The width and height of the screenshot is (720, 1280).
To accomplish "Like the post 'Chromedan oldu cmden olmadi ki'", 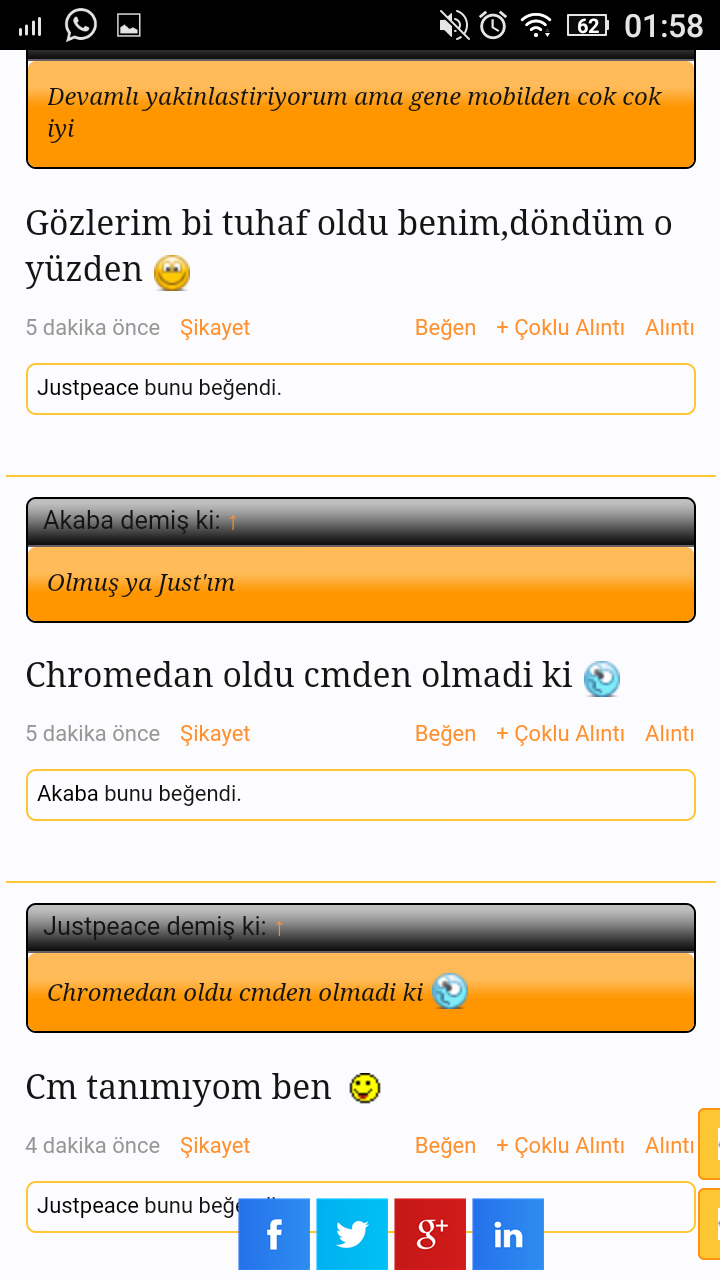I will (x=445, y=734).
